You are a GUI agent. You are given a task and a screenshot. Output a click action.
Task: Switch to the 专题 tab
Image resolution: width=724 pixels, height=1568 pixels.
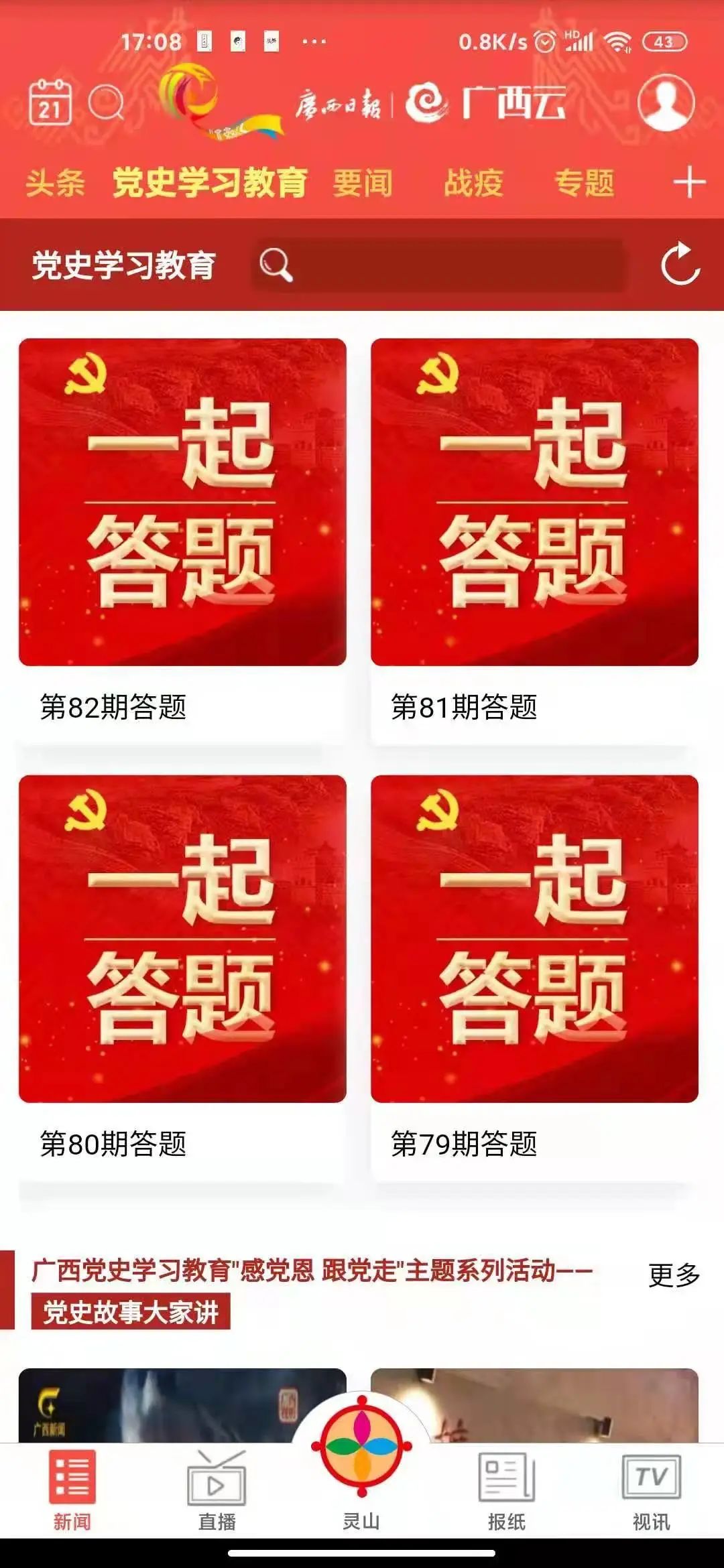(584, 183)
